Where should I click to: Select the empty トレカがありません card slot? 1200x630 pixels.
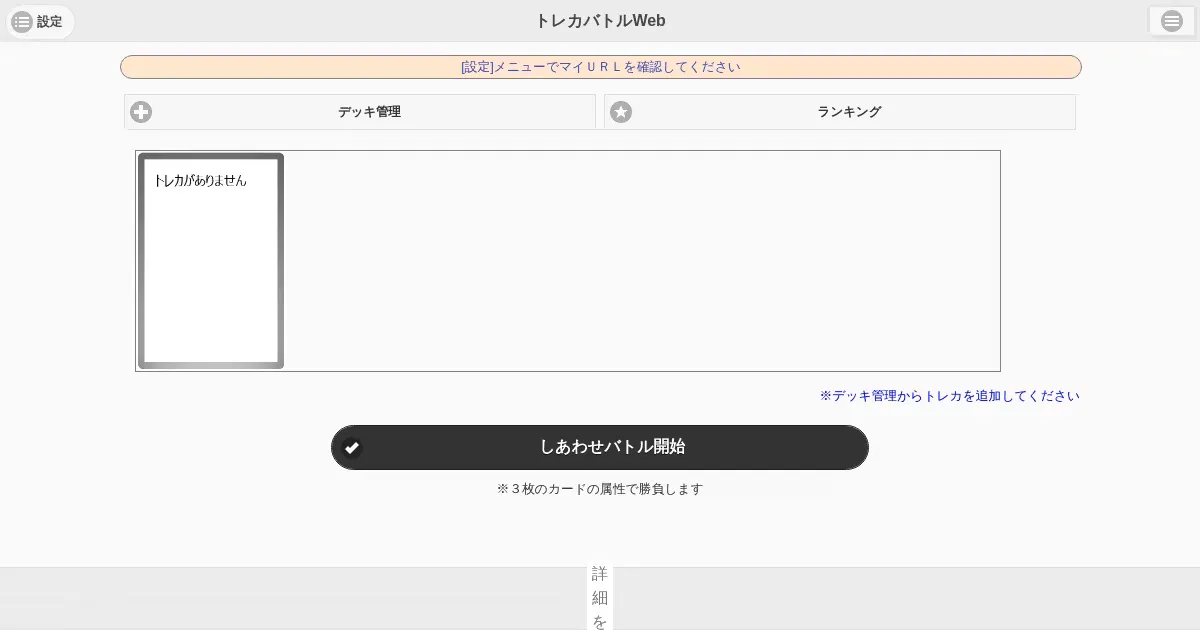[211, 261]
